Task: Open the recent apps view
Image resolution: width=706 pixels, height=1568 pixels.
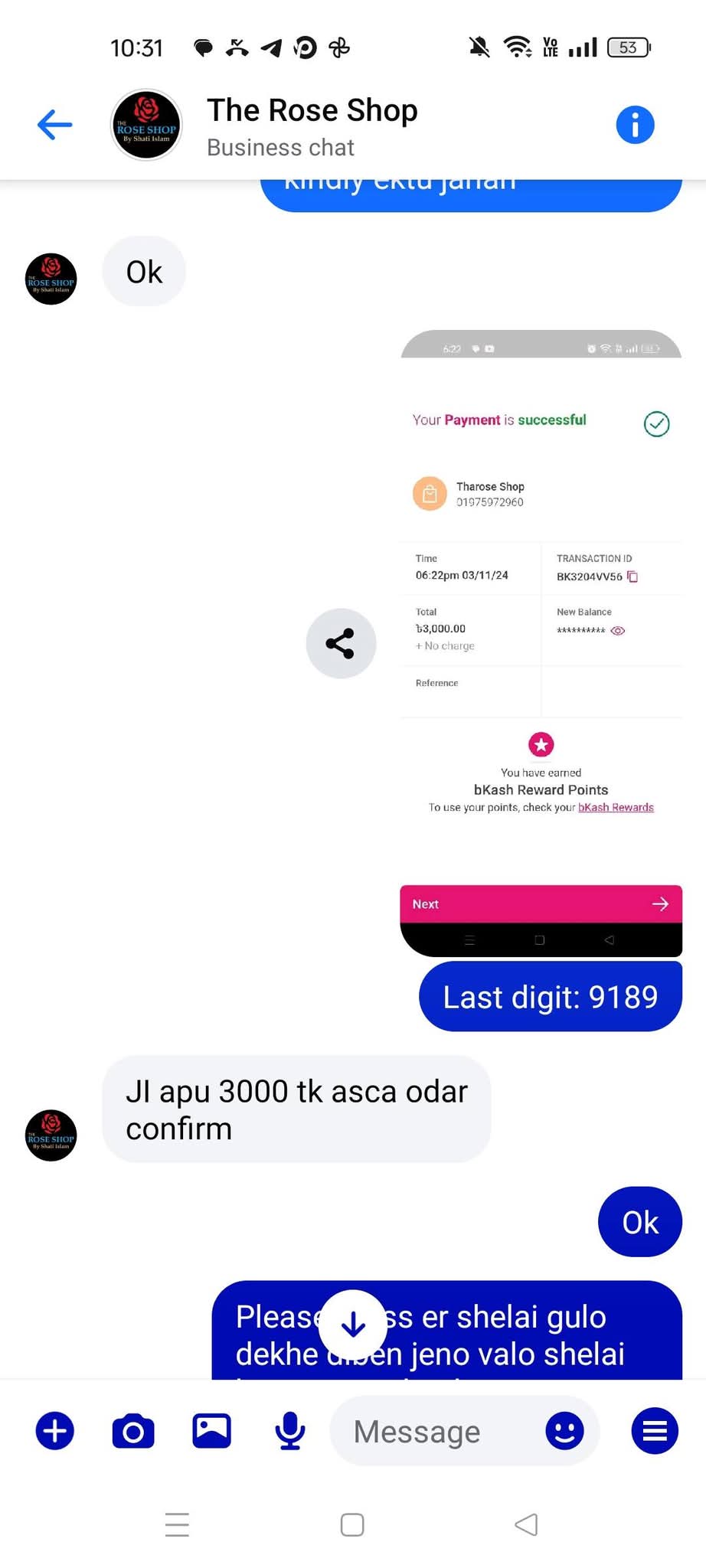Action: coord(177,1524)
